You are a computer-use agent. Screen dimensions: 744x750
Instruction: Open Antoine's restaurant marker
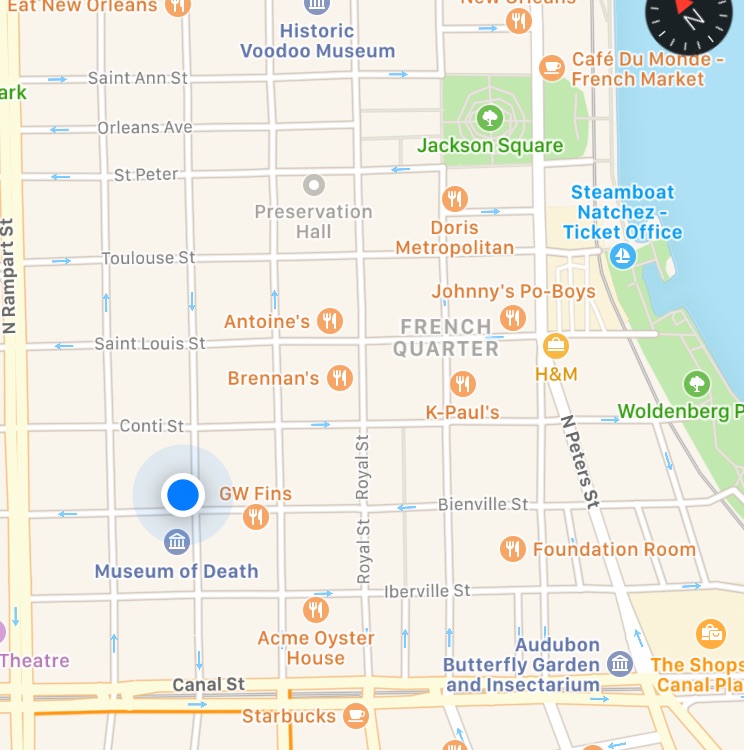330,321
